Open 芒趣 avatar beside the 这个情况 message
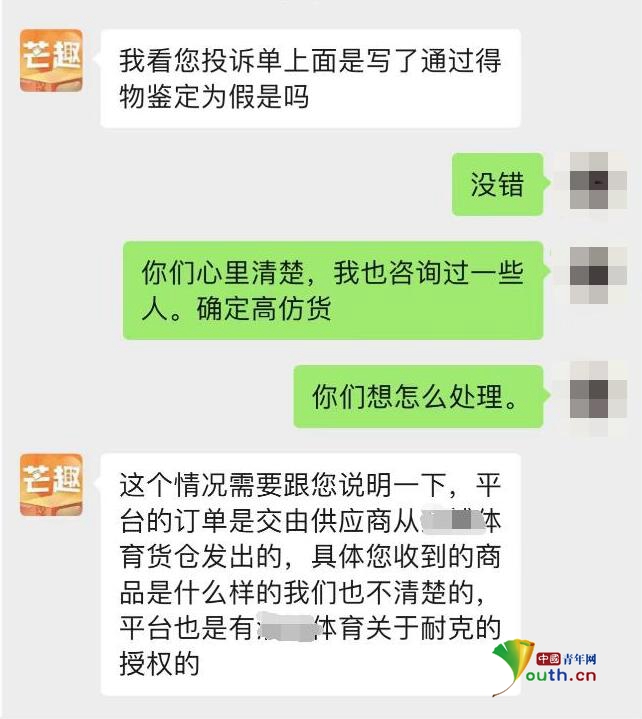The image size is (642, 719). [x=51, y=485]
